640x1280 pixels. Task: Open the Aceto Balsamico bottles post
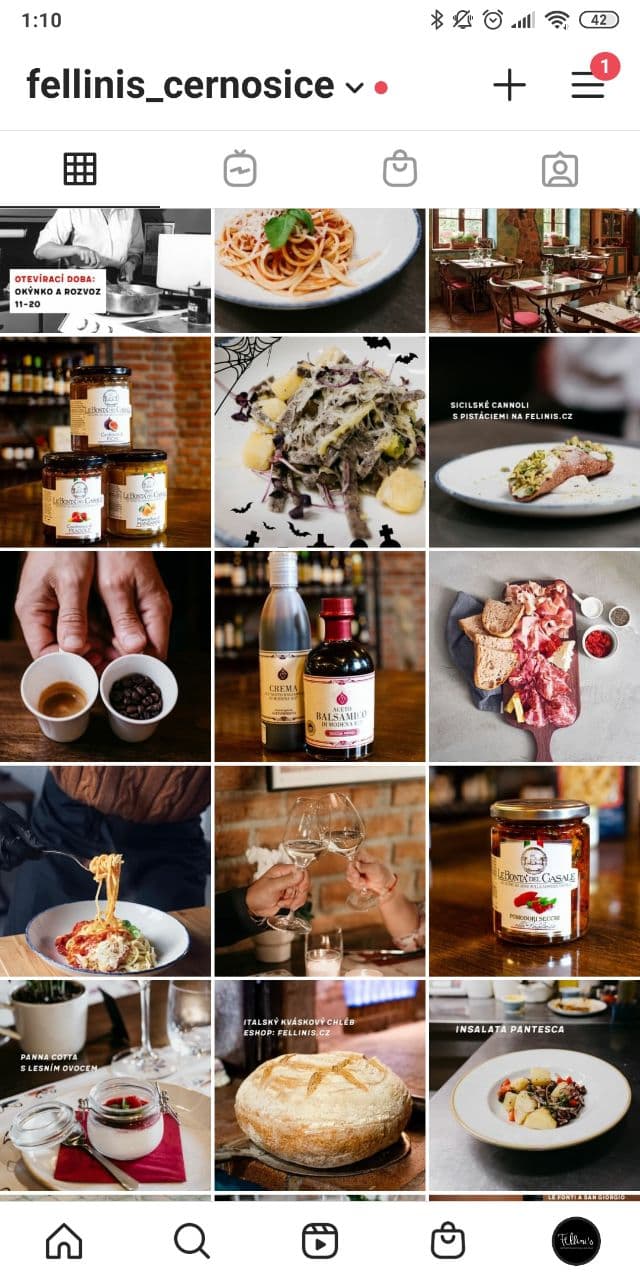click(x=320, y=656)
